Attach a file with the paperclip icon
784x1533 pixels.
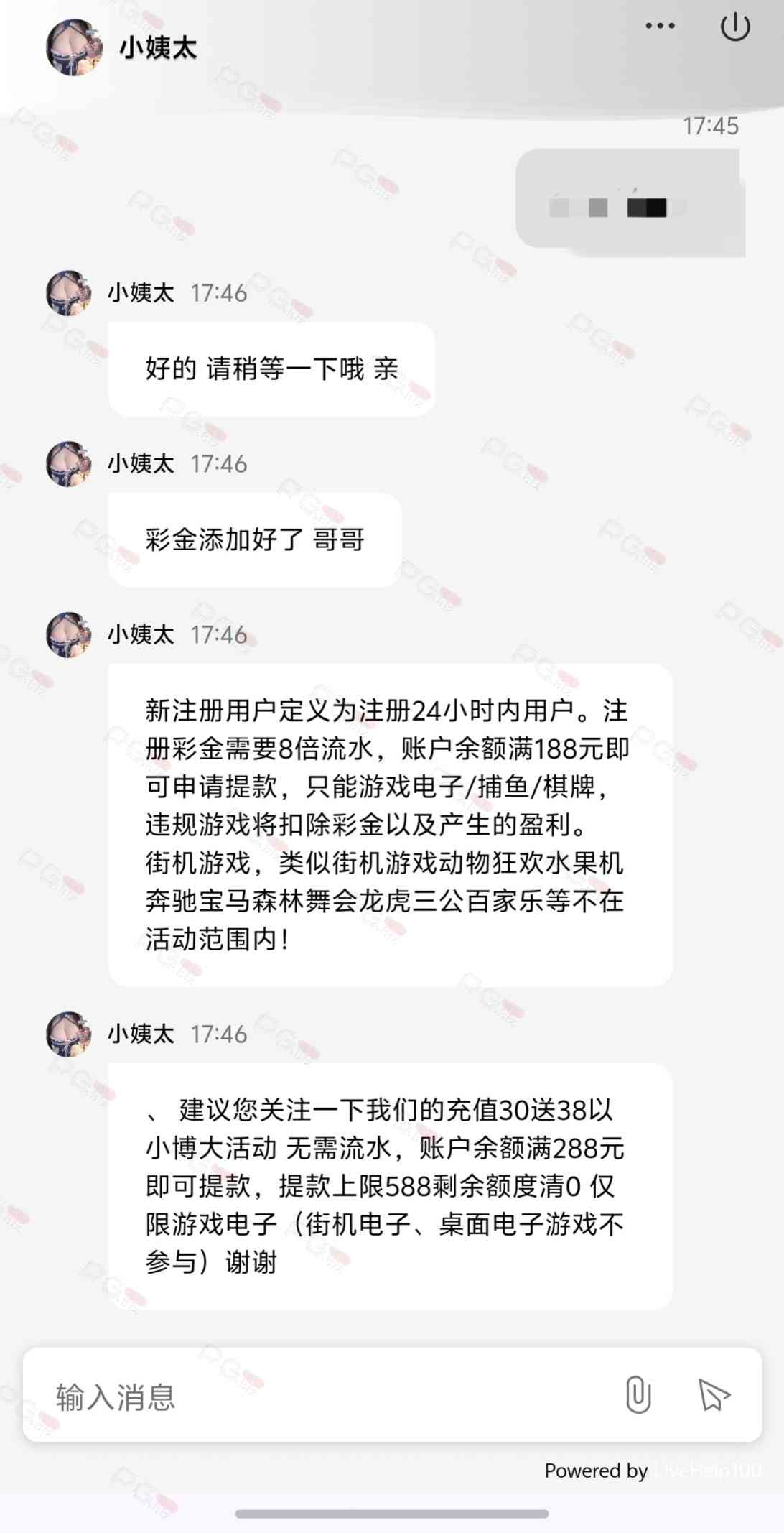click(638, 1395)
